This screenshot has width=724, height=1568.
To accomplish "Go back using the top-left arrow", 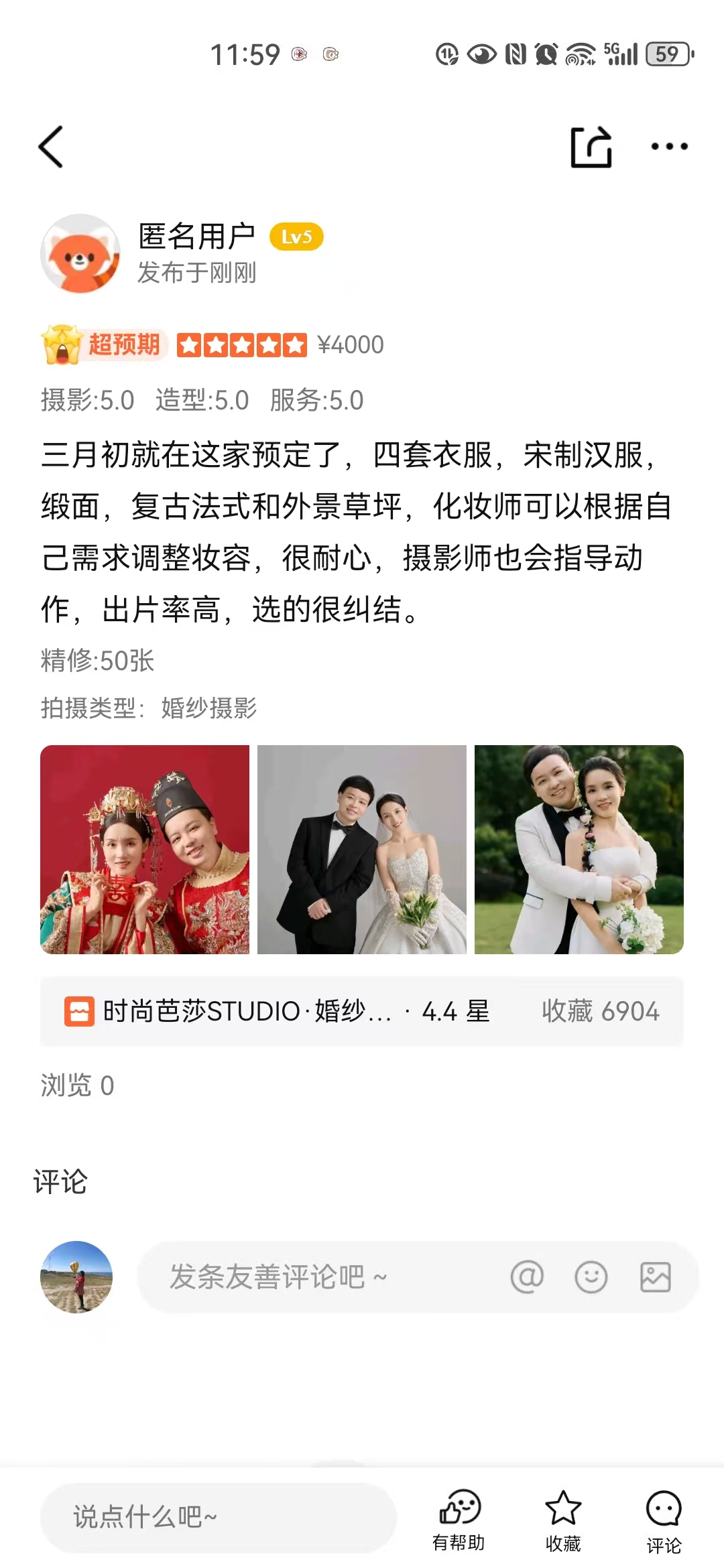I will pos(51,147).
